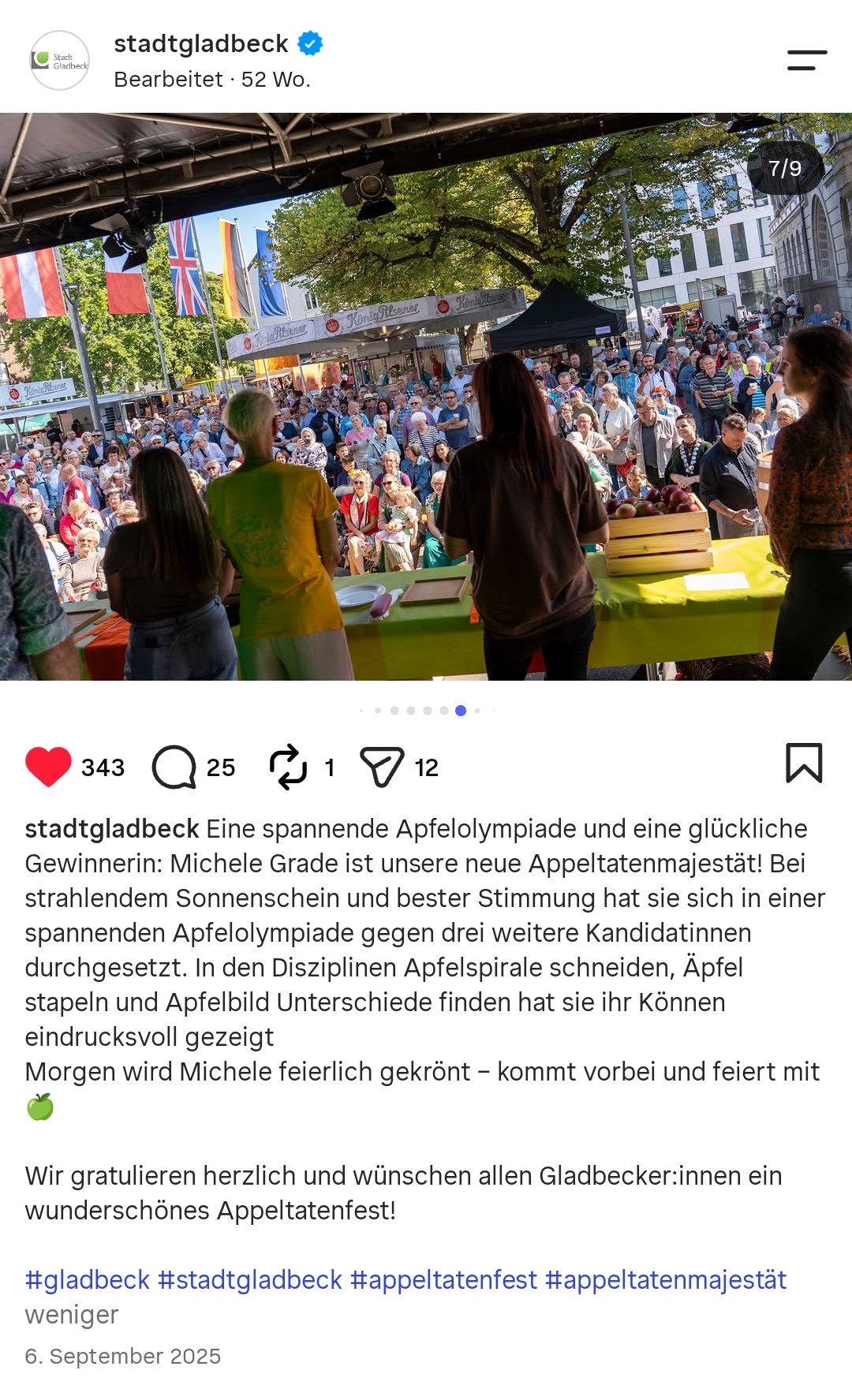
Task: Open stadtgladbeck name in the caption
Action: [x=112, y=829]
